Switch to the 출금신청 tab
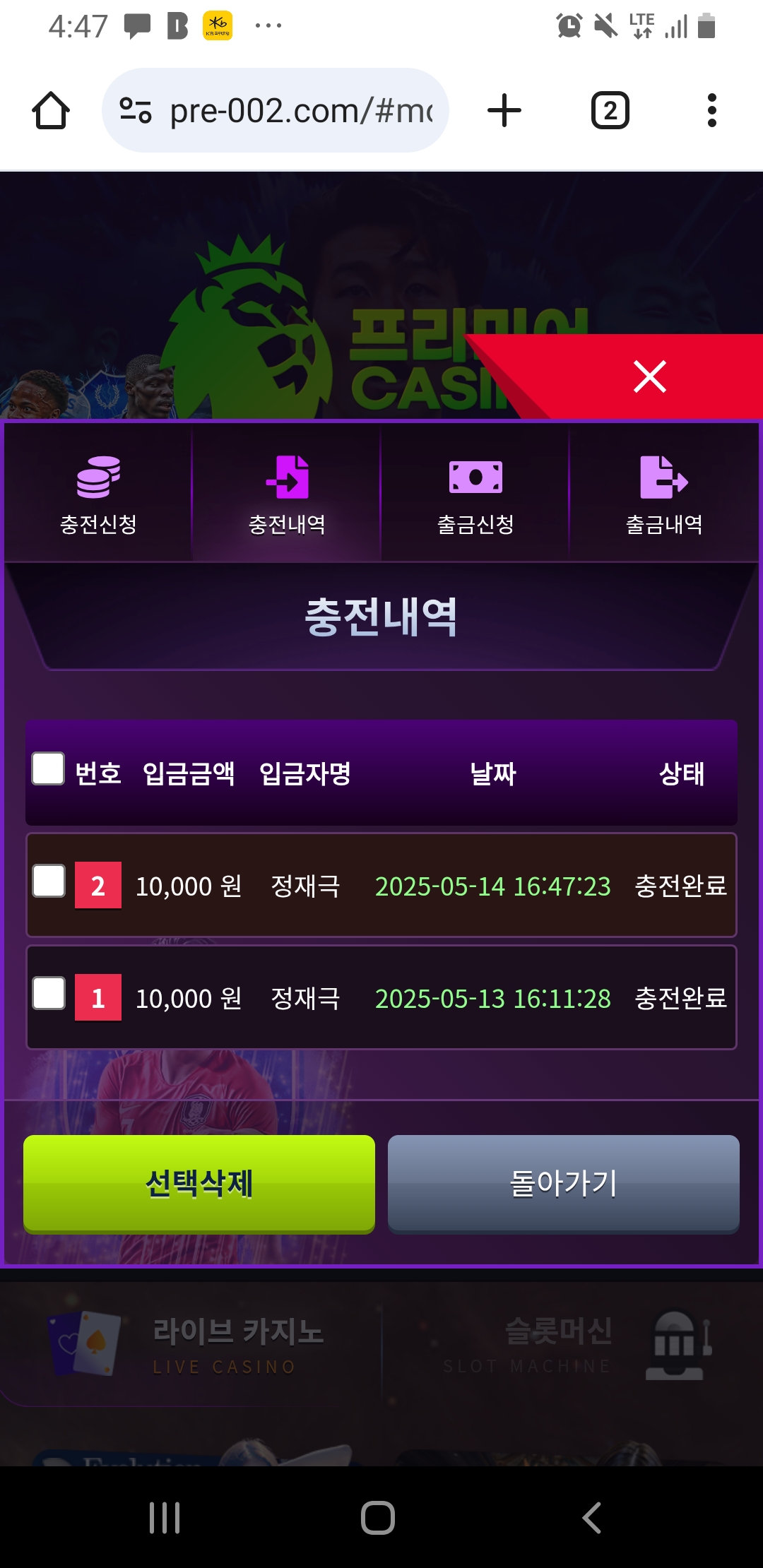The height and width of the screenshot is (1568, 763). (x=475, y=494)
